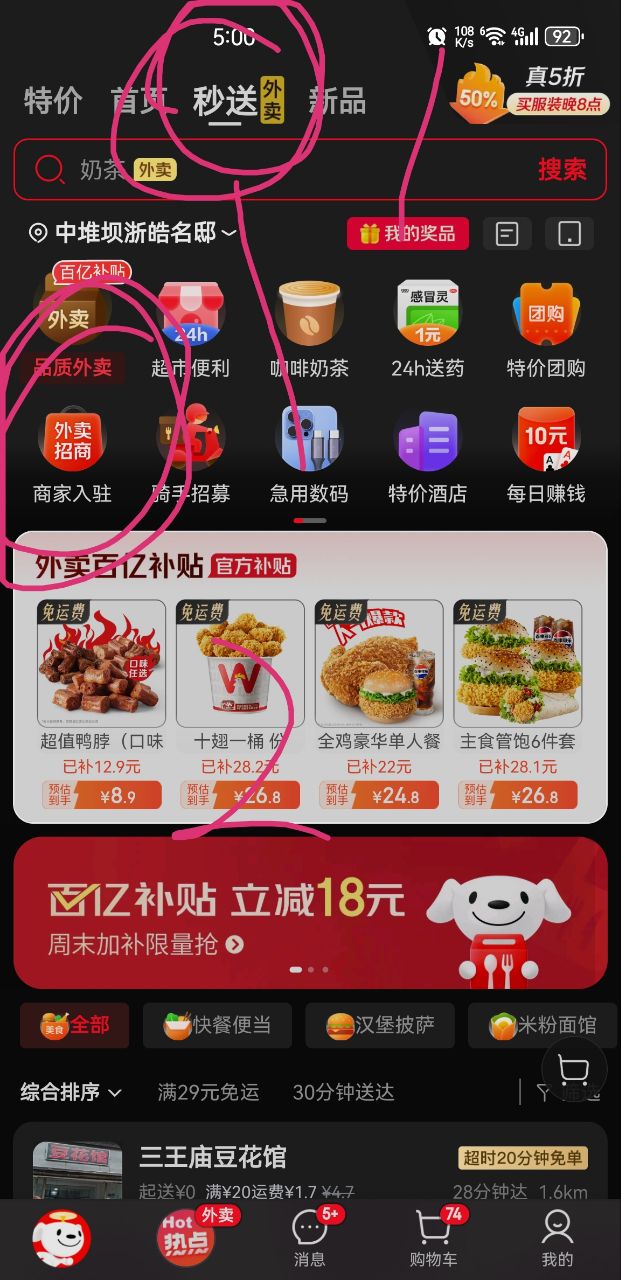Open 24h送药 medicine delivery
Screen dimensions: 621x1280
pos(427,330)
